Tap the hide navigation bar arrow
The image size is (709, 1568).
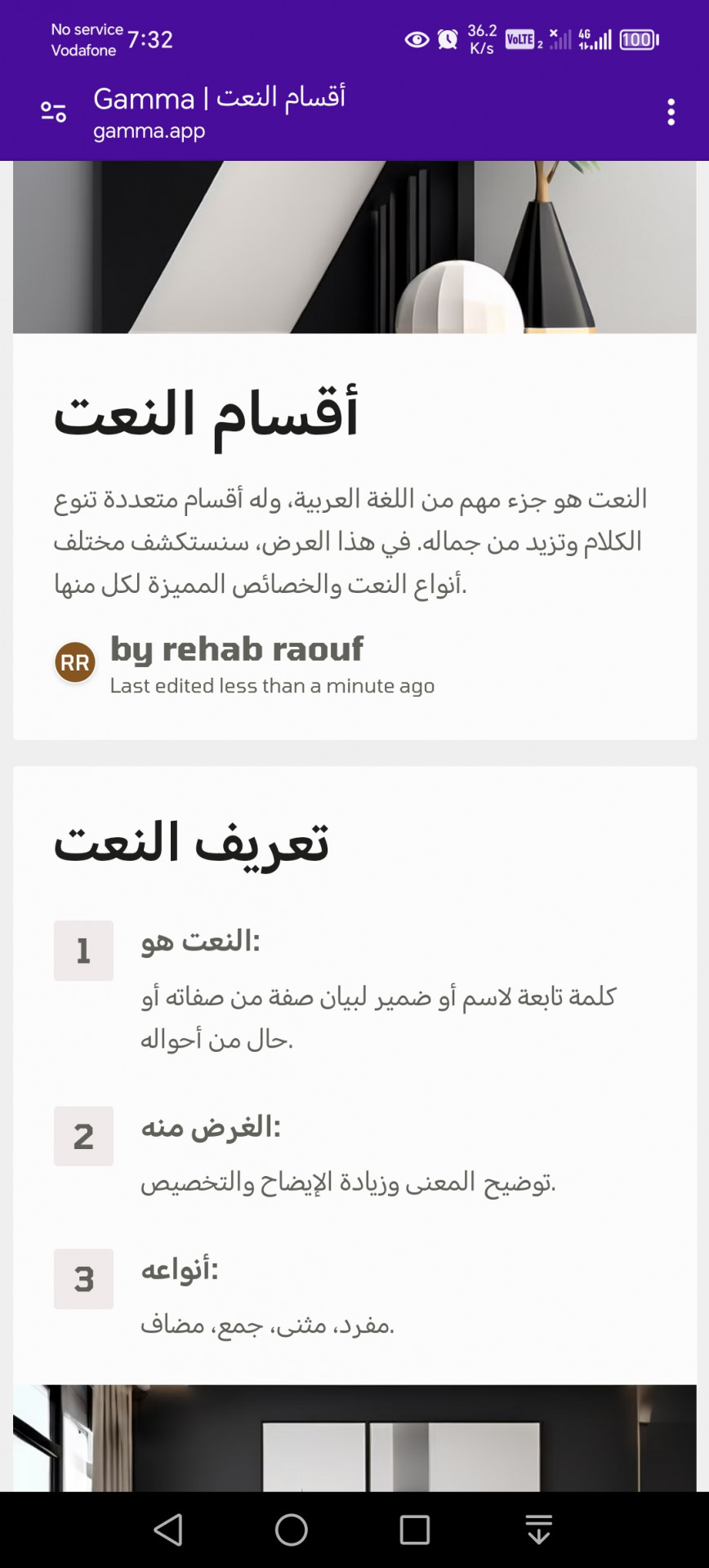coord(538,1530)
